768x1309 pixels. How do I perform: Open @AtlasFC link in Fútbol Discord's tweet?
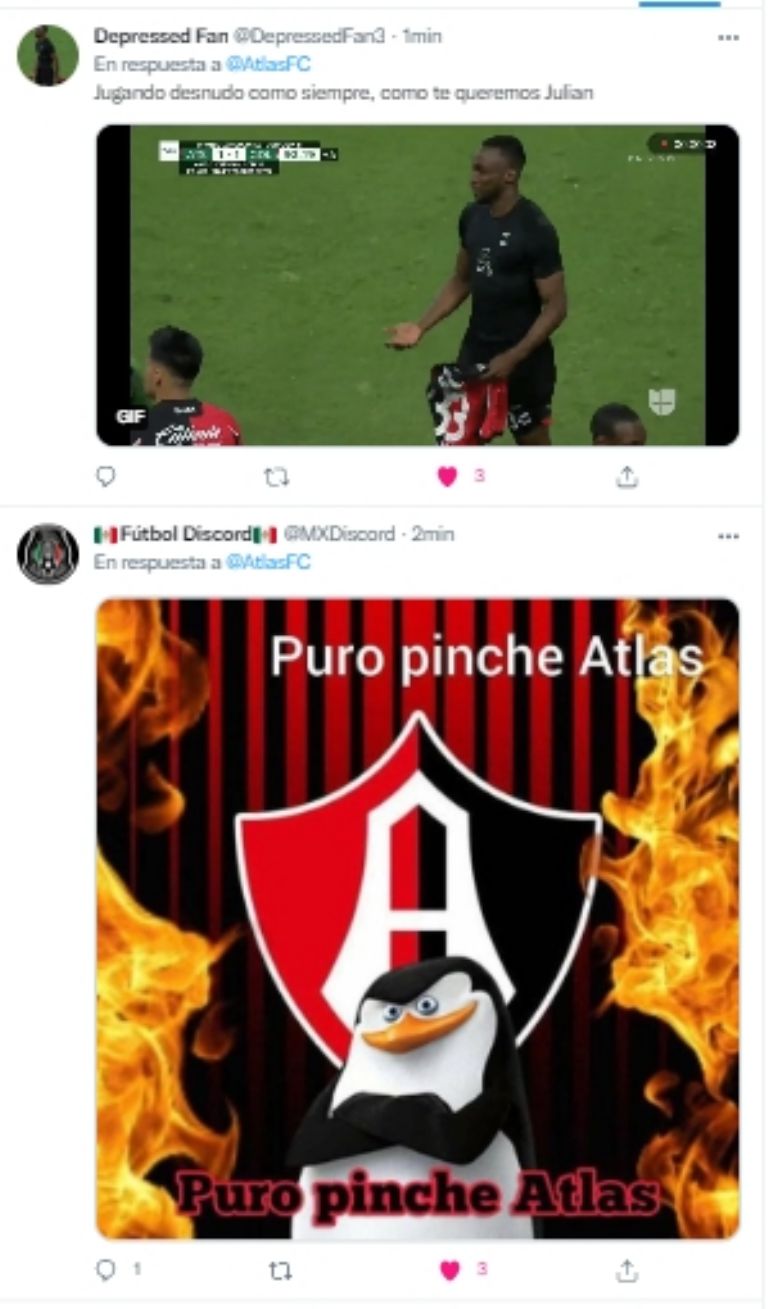267,562
